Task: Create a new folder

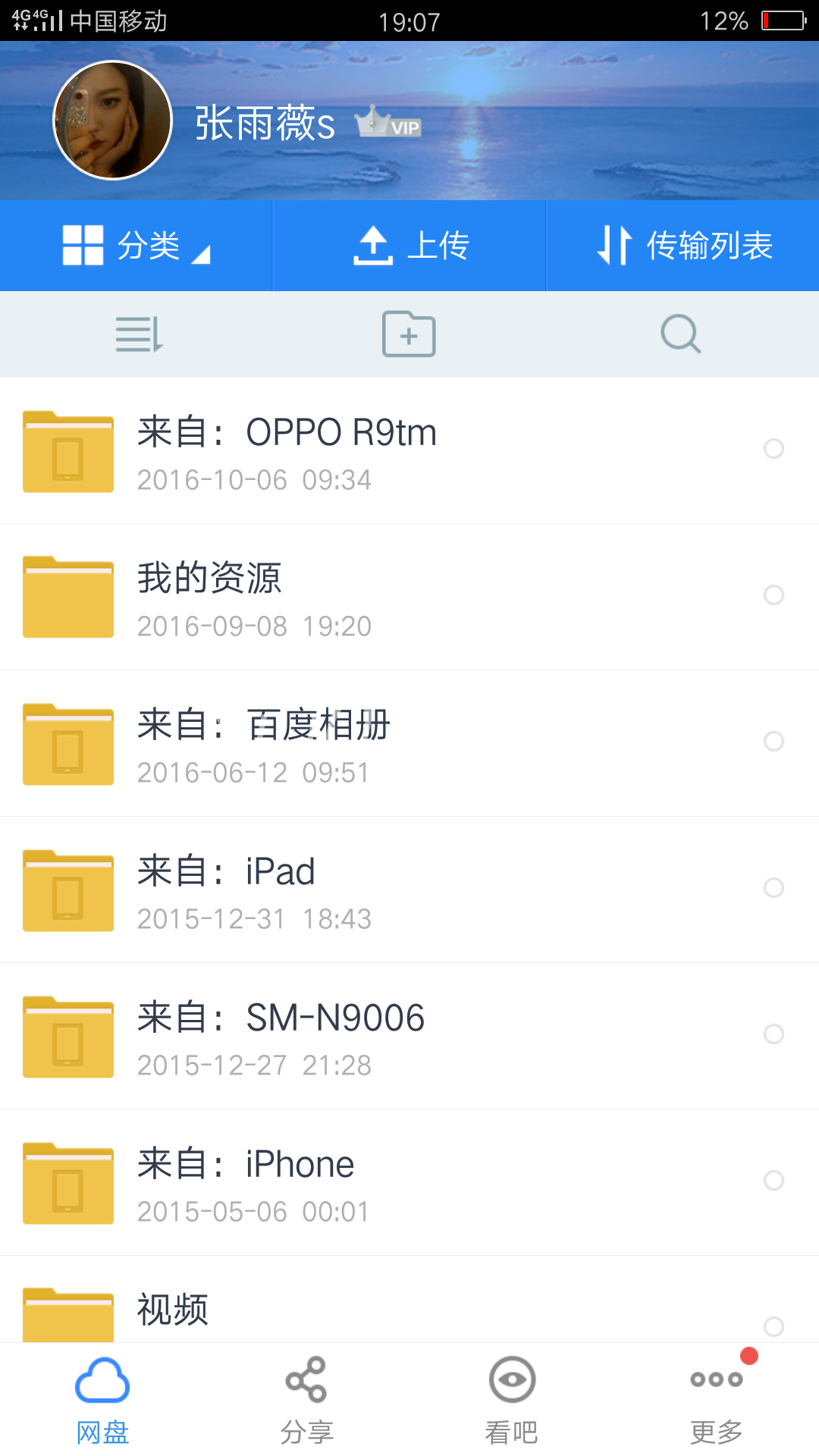Action: [x=409, y=334]
